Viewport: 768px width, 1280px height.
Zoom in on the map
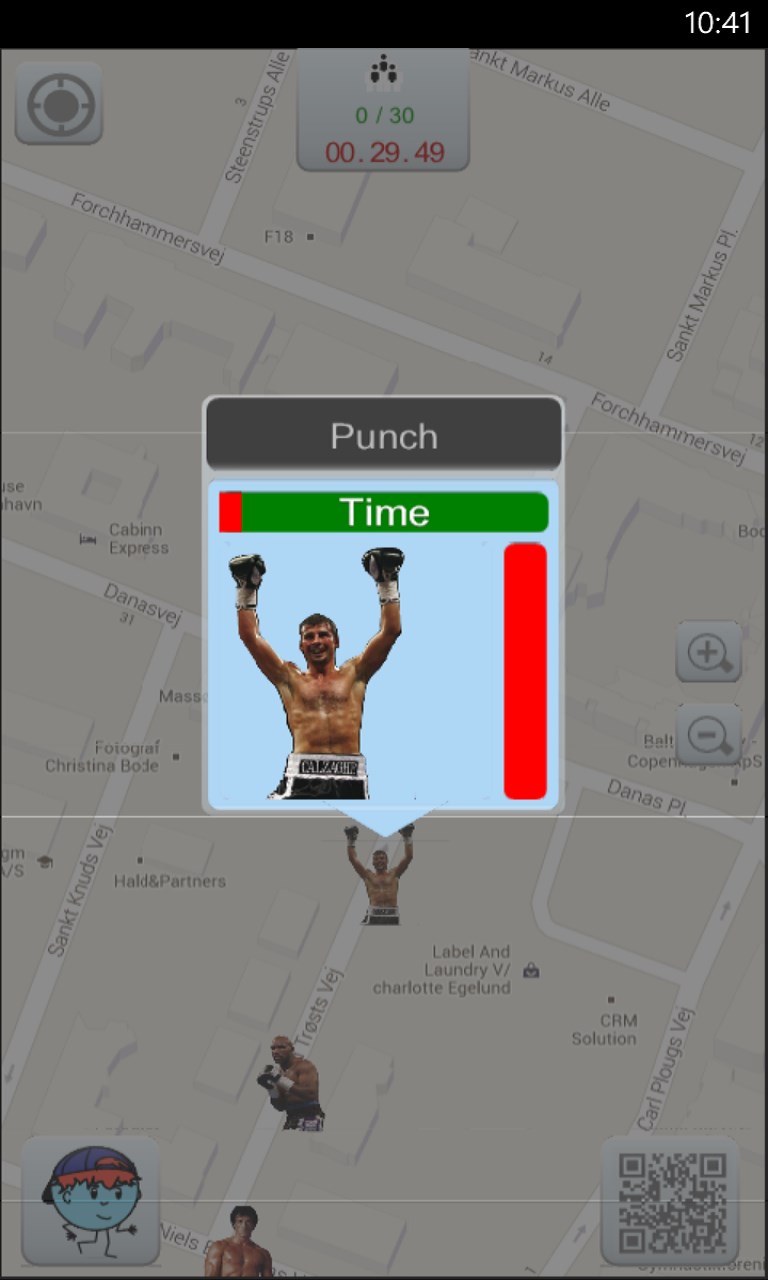pyautogui.click(x=708, y=653)
